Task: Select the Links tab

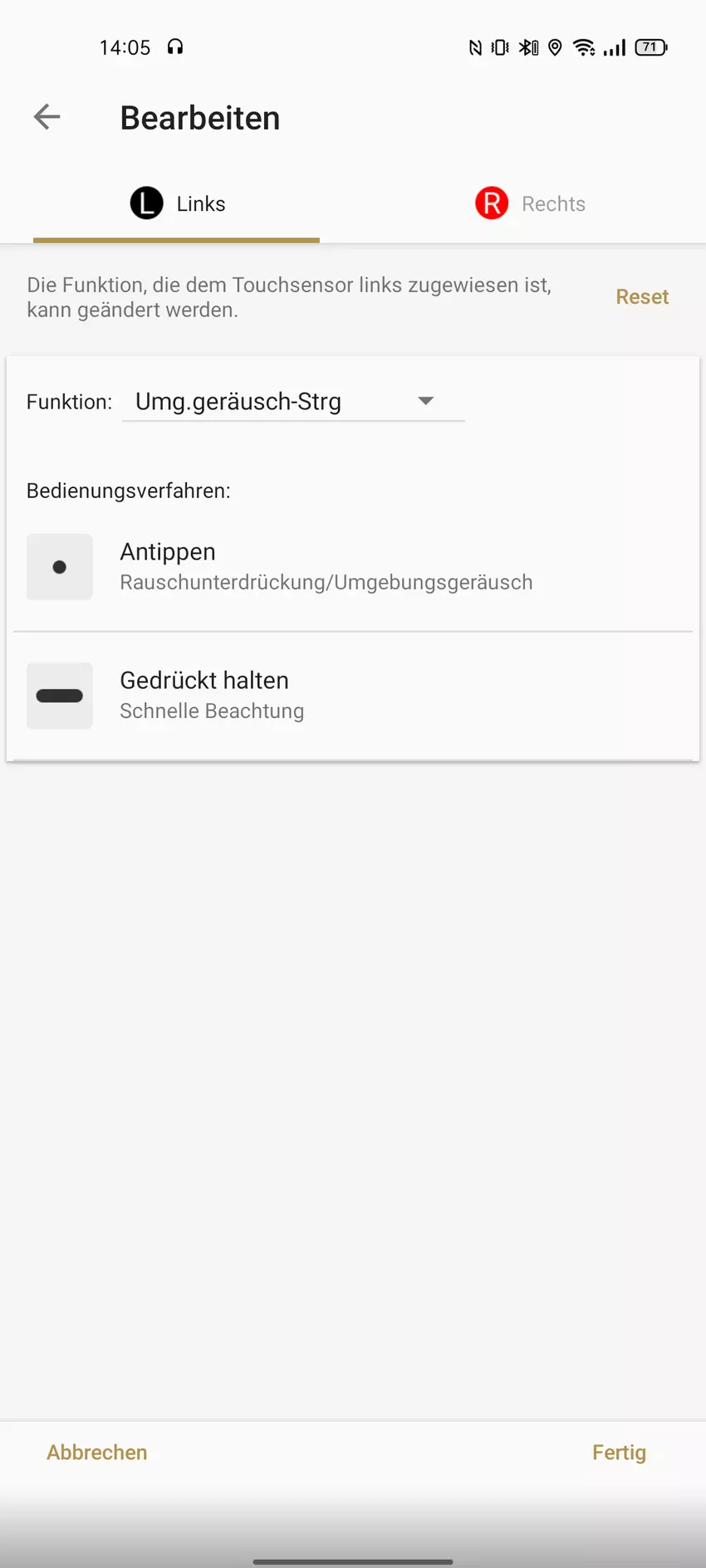Action: [x=177, y=203]
